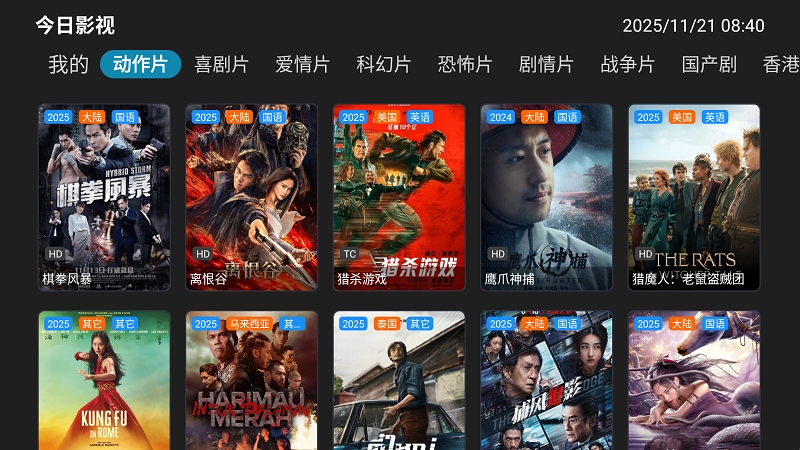This screenshot has width=800, height=450.
Task: Tap the 动作片 tab
Action: click(x=140, y=65)
